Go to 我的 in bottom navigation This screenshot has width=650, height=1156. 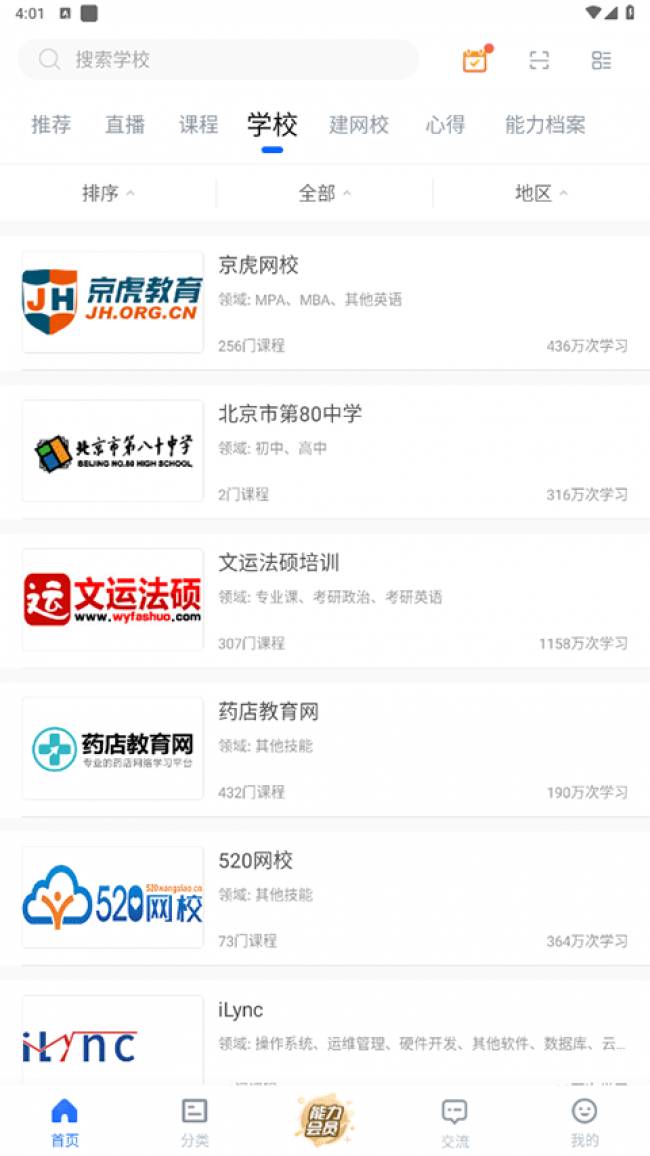click(x=584, y=1122)
